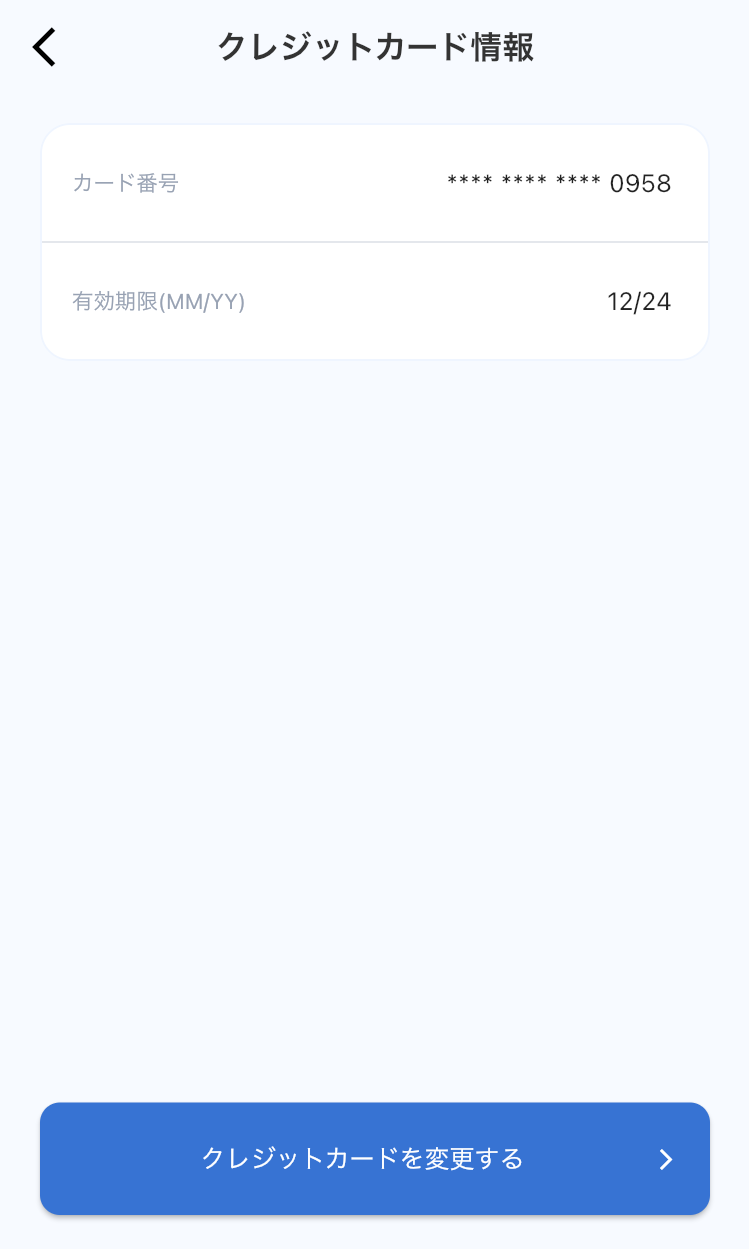Go back using the top-left arrow

[44, 47]
